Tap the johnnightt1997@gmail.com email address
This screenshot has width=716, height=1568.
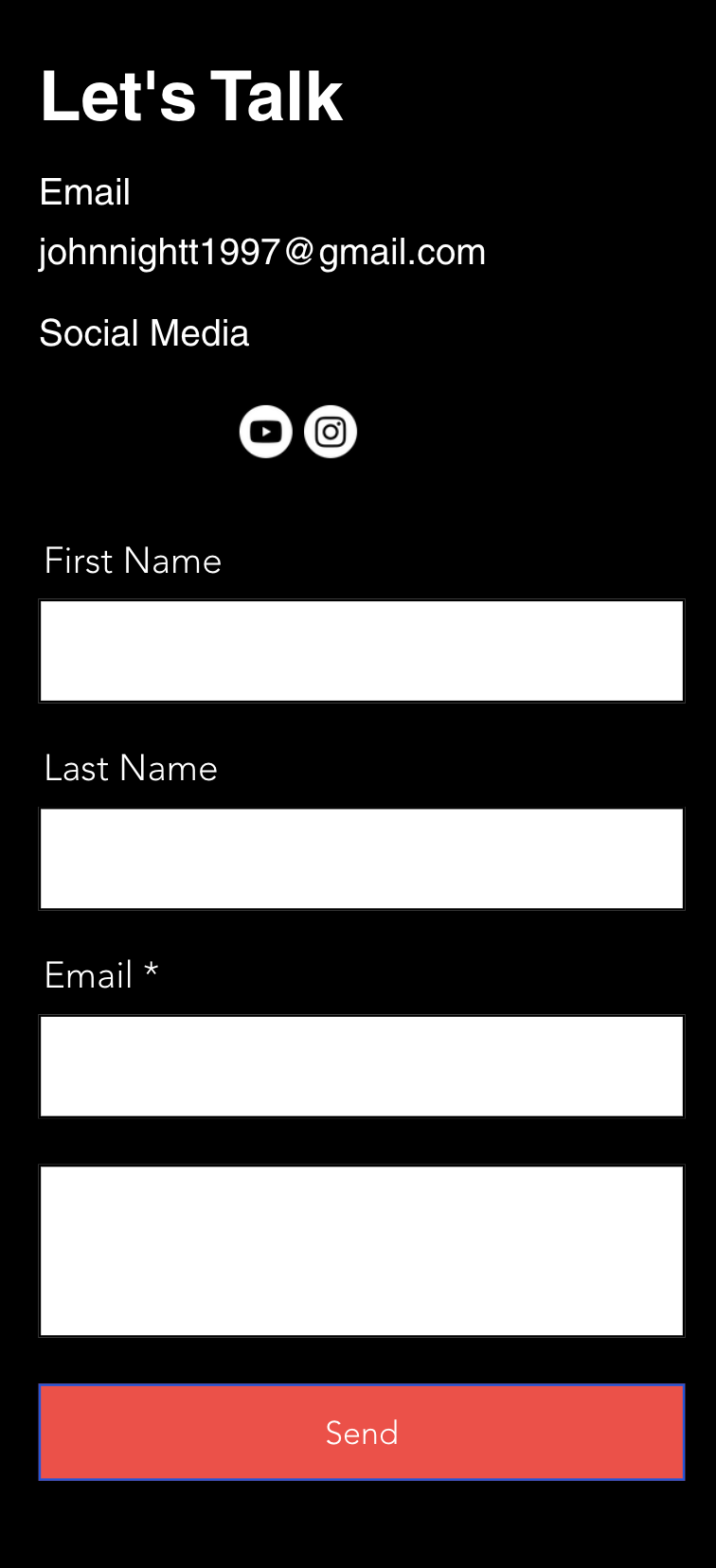pyautogui.click(x=262, y=252)
